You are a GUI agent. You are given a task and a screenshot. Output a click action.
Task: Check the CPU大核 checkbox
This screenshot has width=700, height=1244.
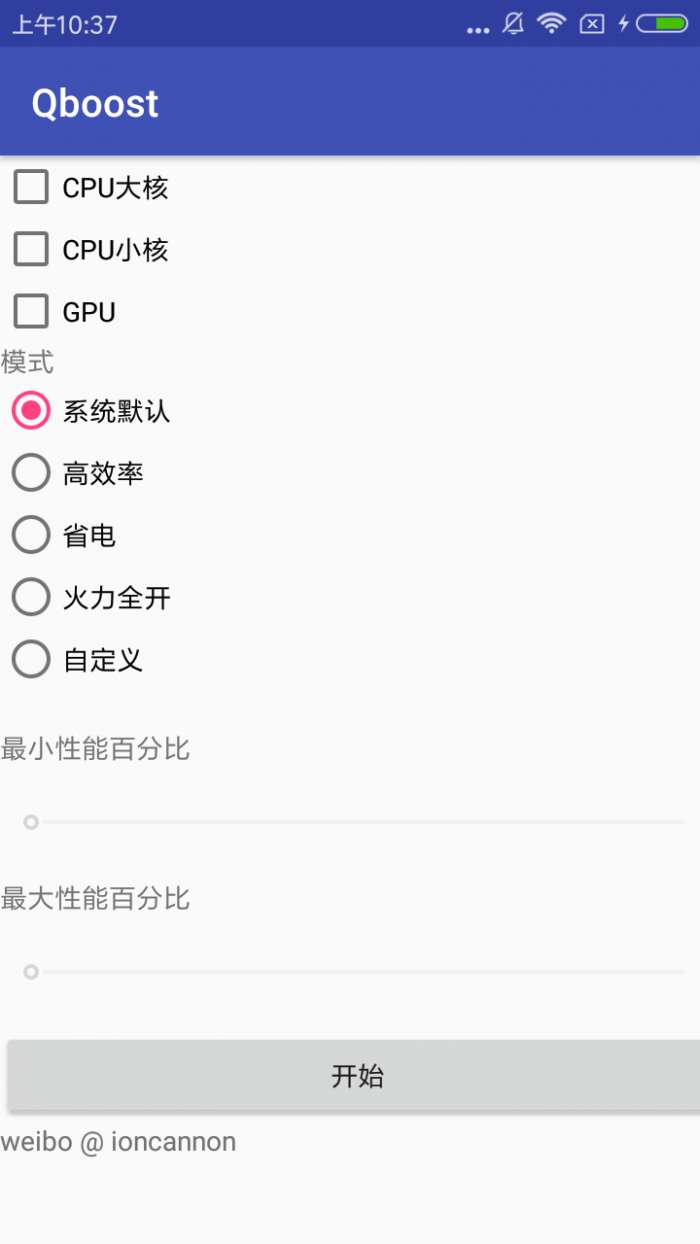coord(31,187)
